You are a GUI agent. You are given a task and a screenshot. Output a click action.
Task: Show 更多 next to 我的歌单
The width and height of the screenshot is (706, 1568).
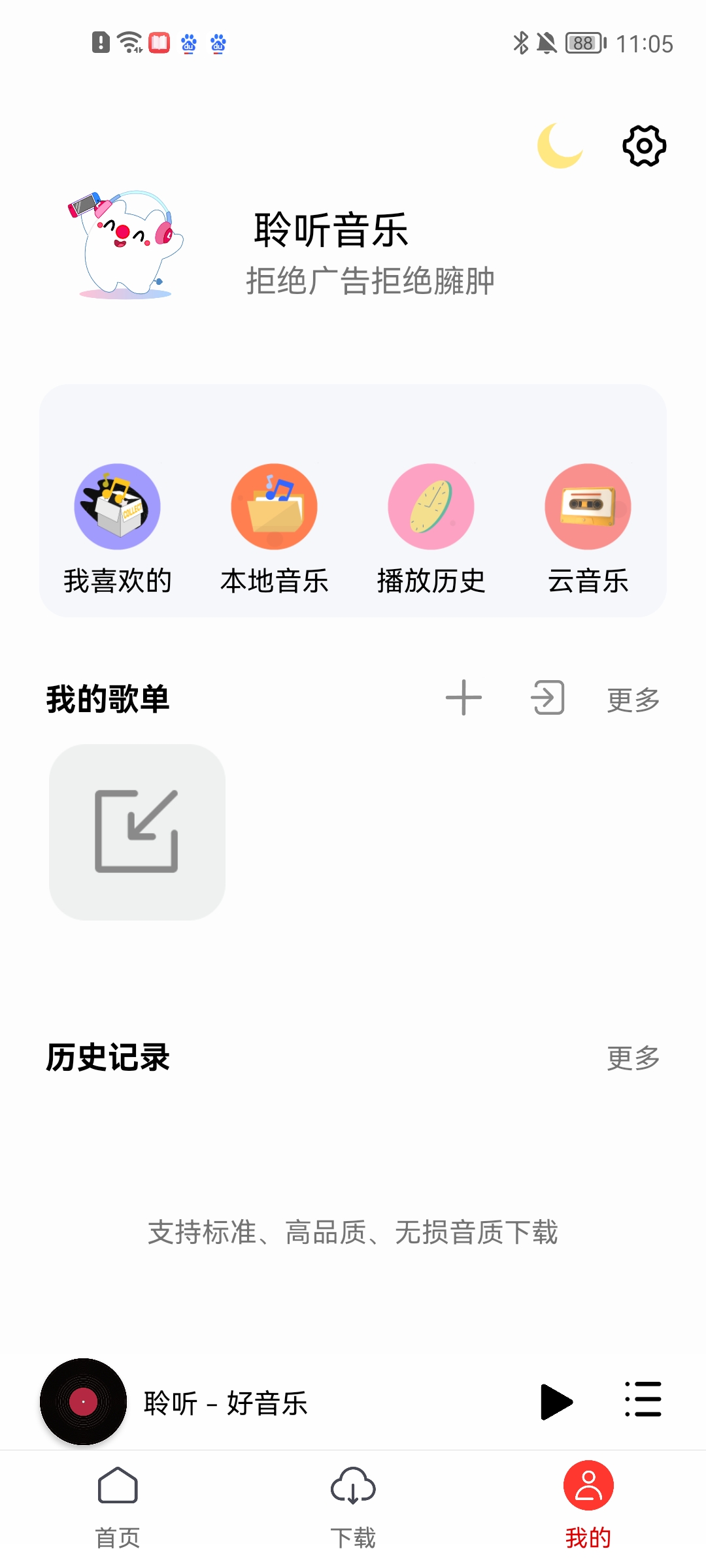point(633,700)
